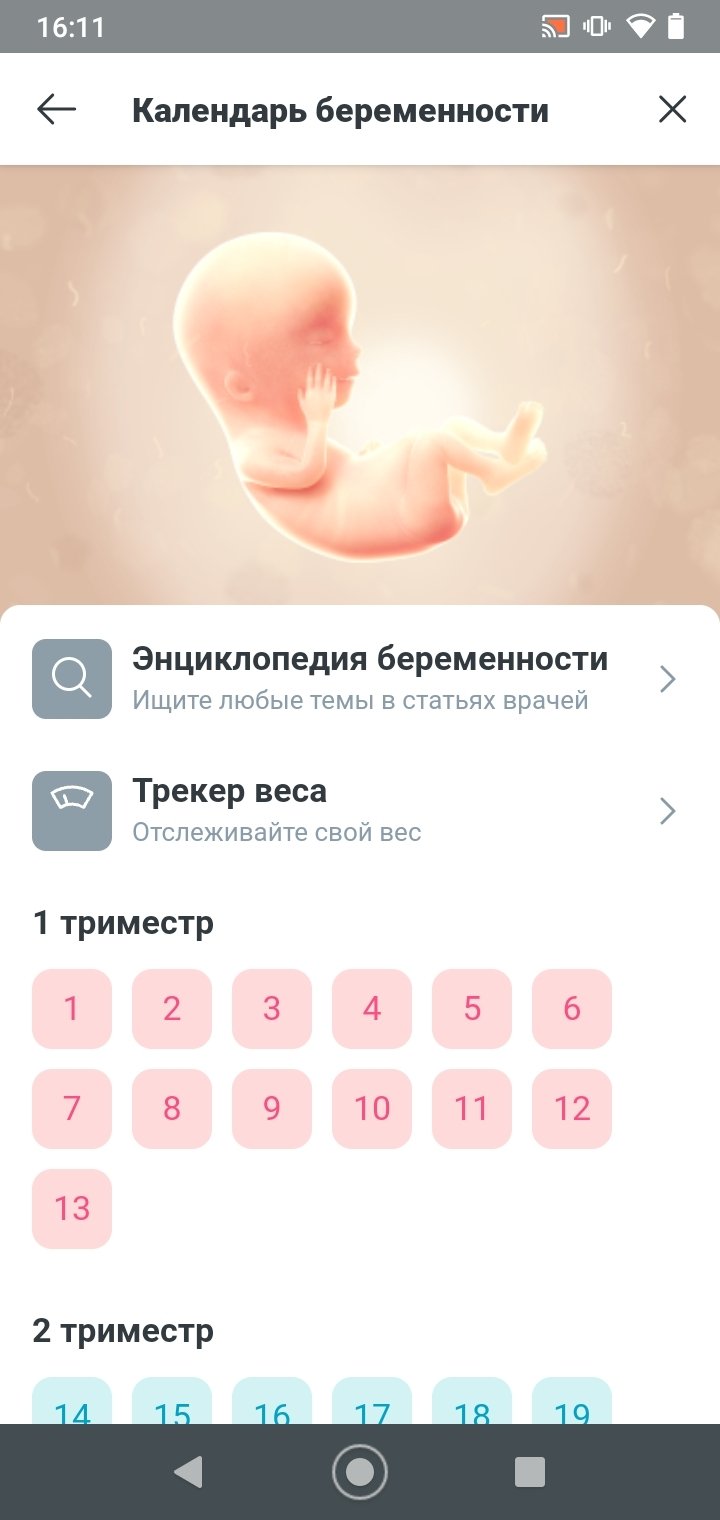
Task: Go back using the top-left arrow
Action: pyautogui.click(x=56, y=109)
